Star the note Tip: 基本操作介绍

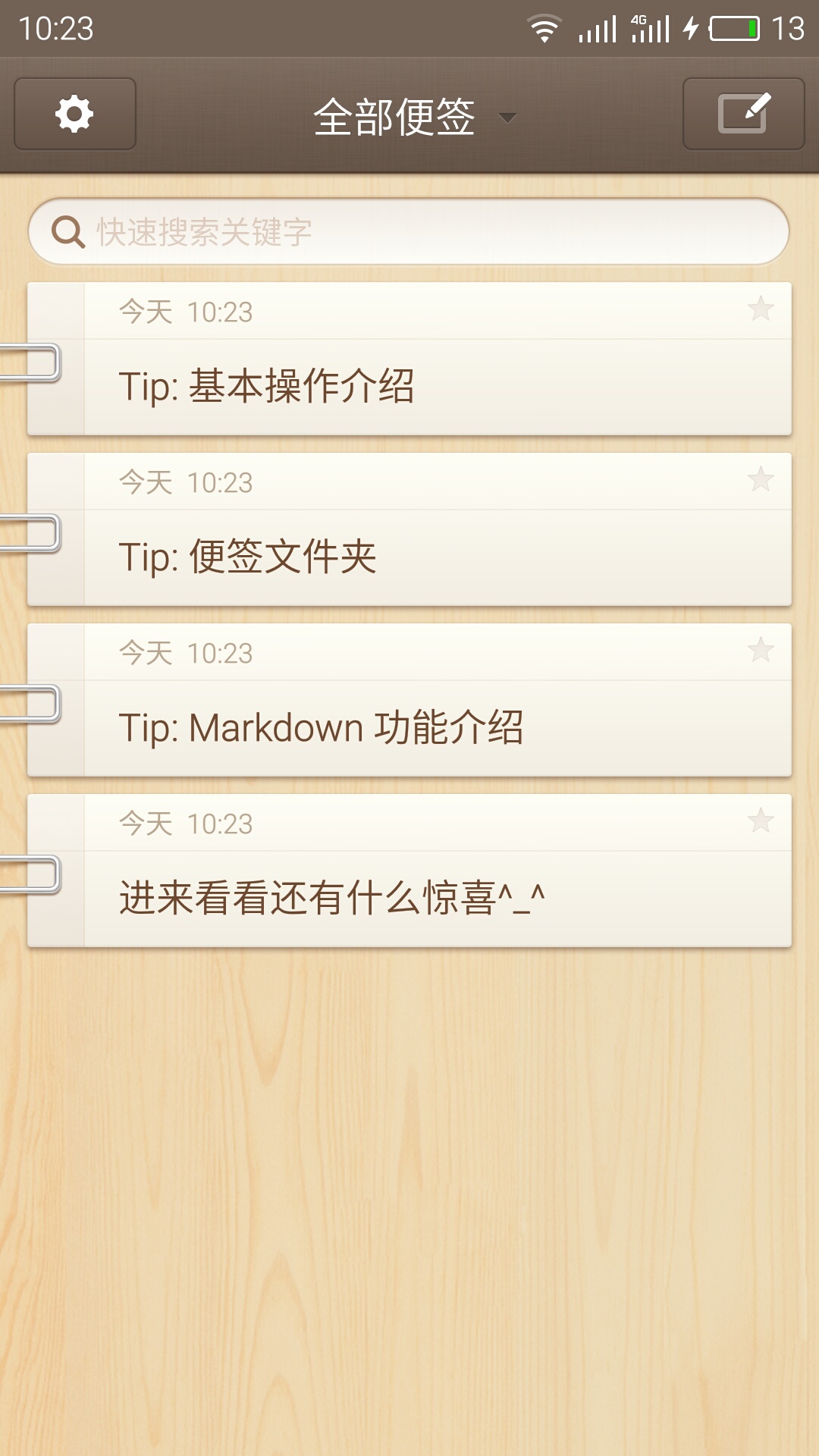pos(761,309)
